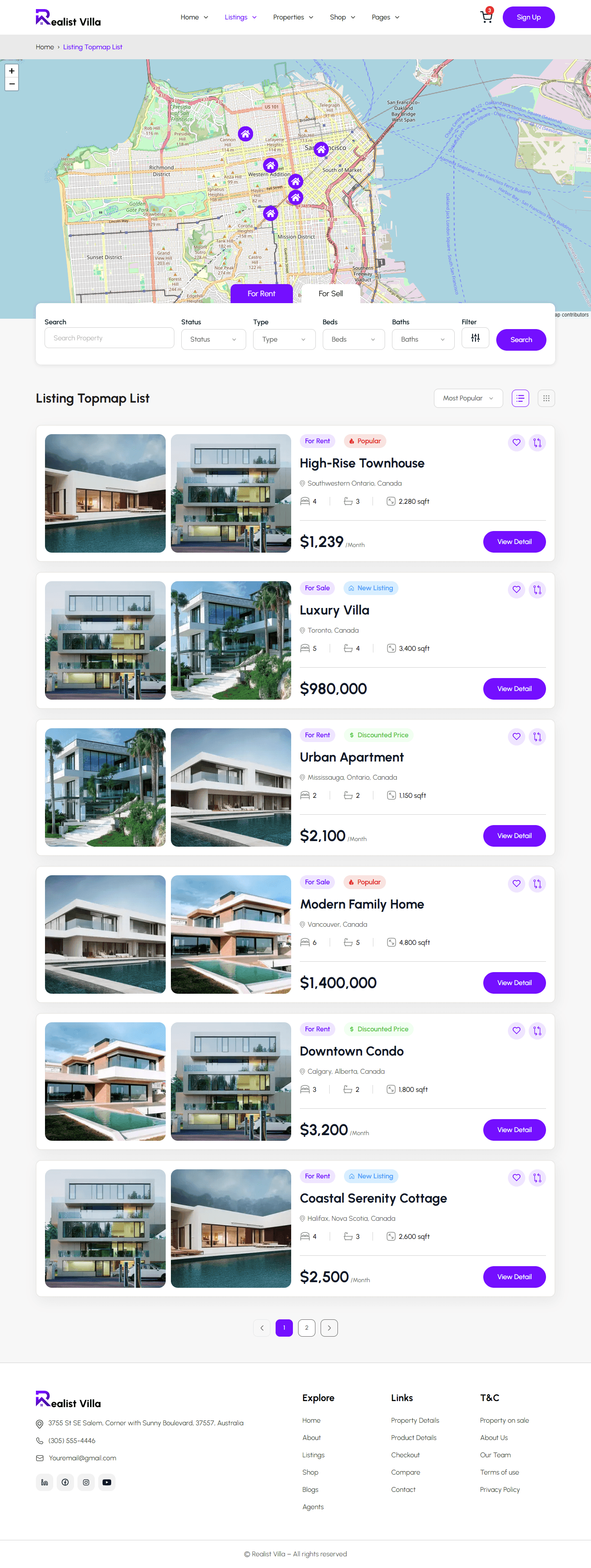Screen dimensions: 591x1568
Task: Expand the Properties menu
Action: pyautogui.click(x=292, y=17)
